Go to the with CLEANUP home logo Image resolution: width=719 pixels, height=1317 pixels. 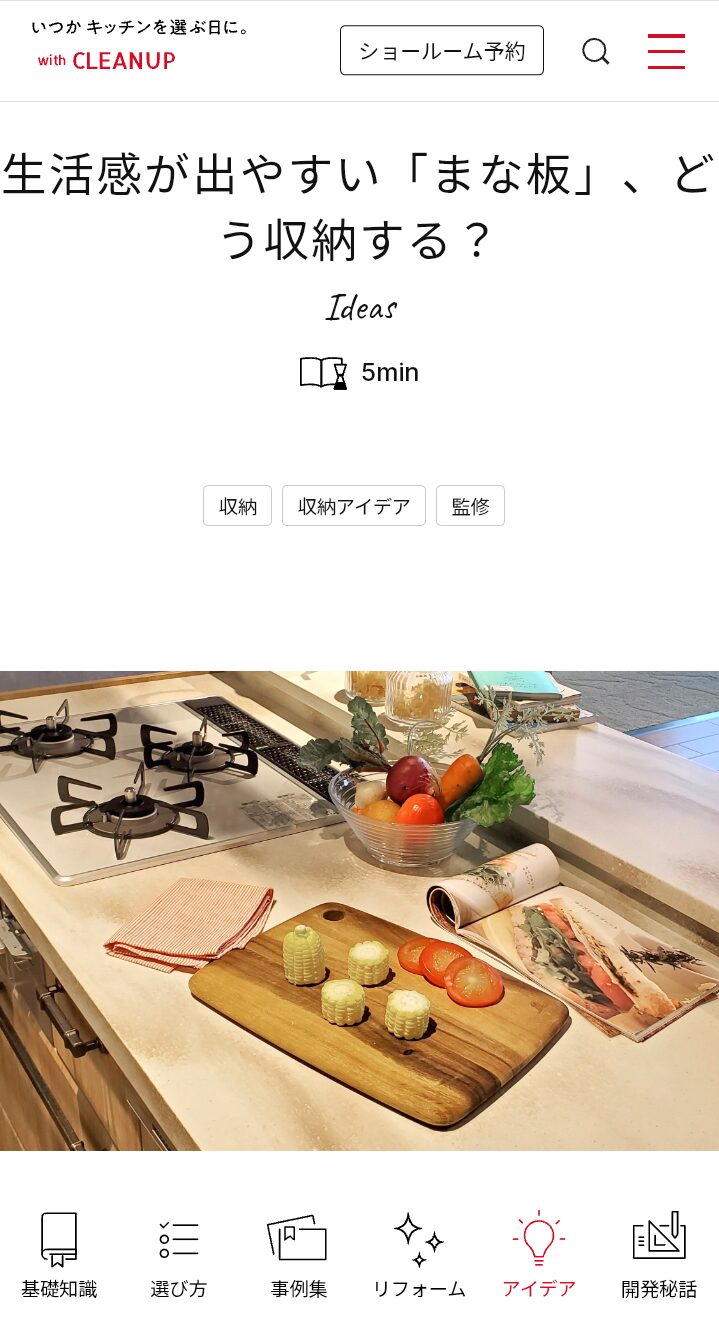(x=140, y=45)
